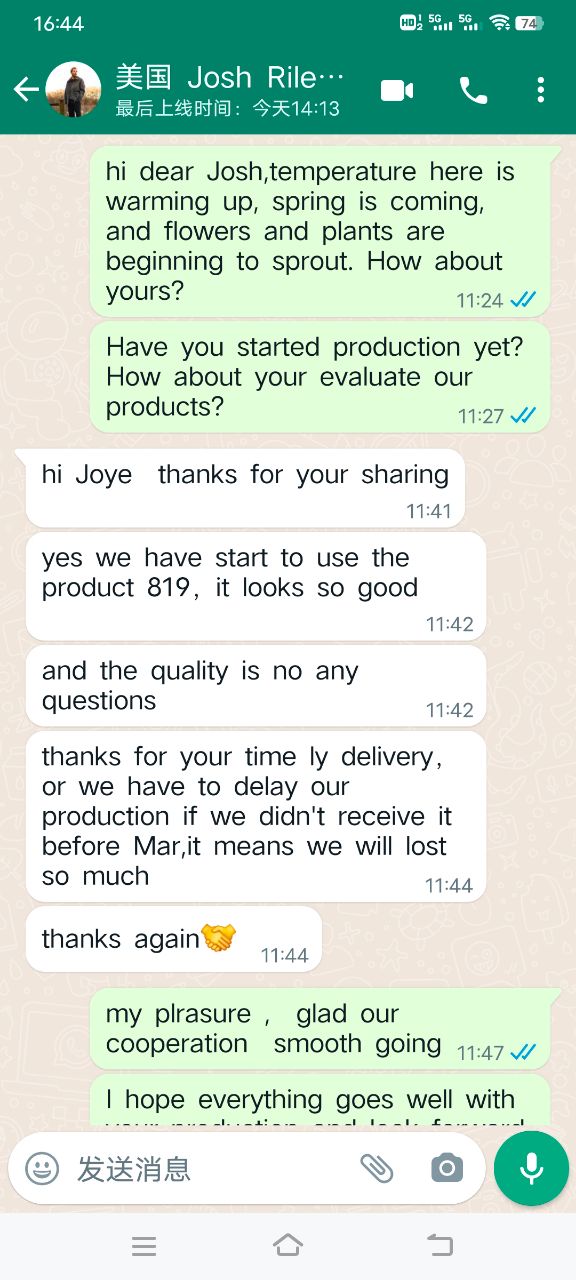Image resolution: width=576 pixels, height=1280 pixels.
Task: Open the emoji picker
Action: click(x=42, y=1168)
